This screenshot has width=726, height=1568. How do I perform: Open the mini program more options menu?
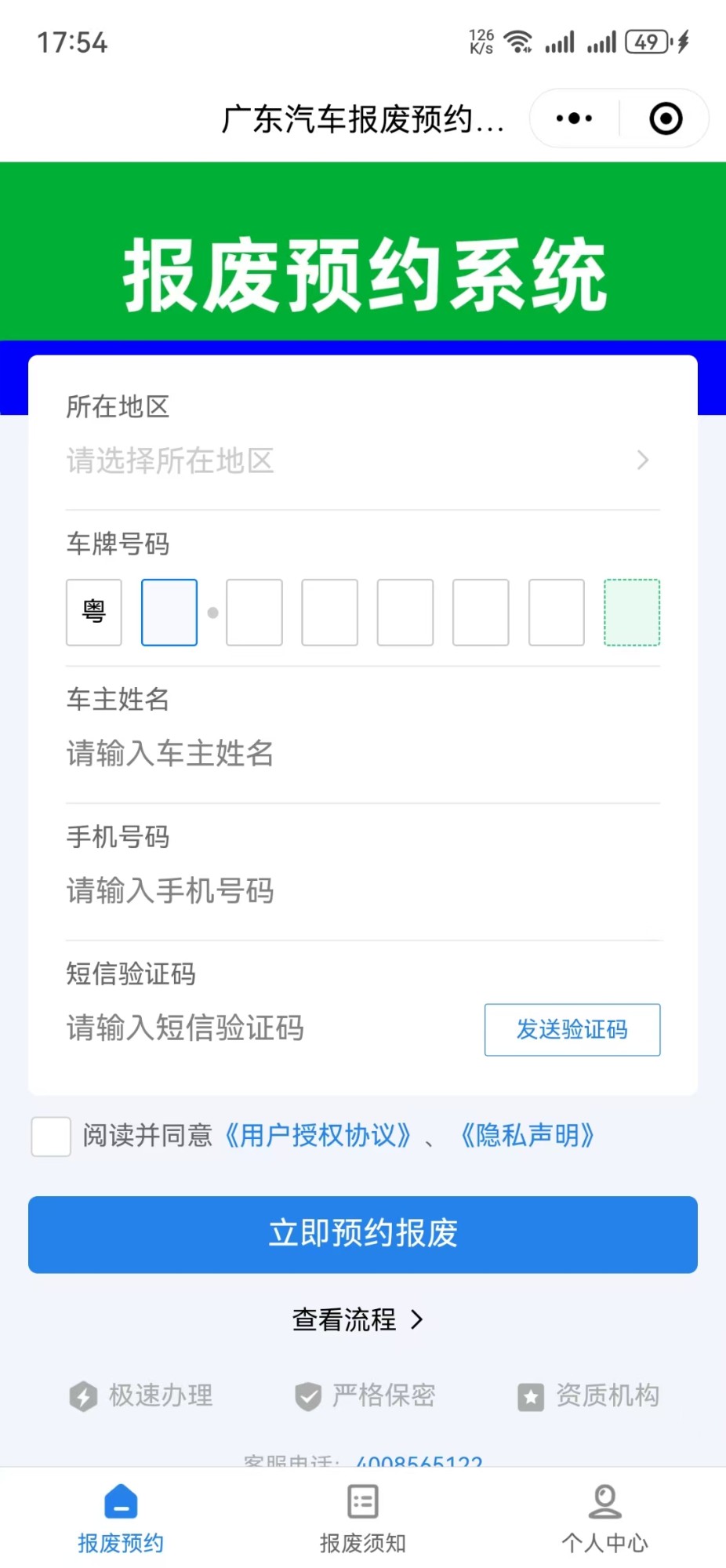[574, 118]
